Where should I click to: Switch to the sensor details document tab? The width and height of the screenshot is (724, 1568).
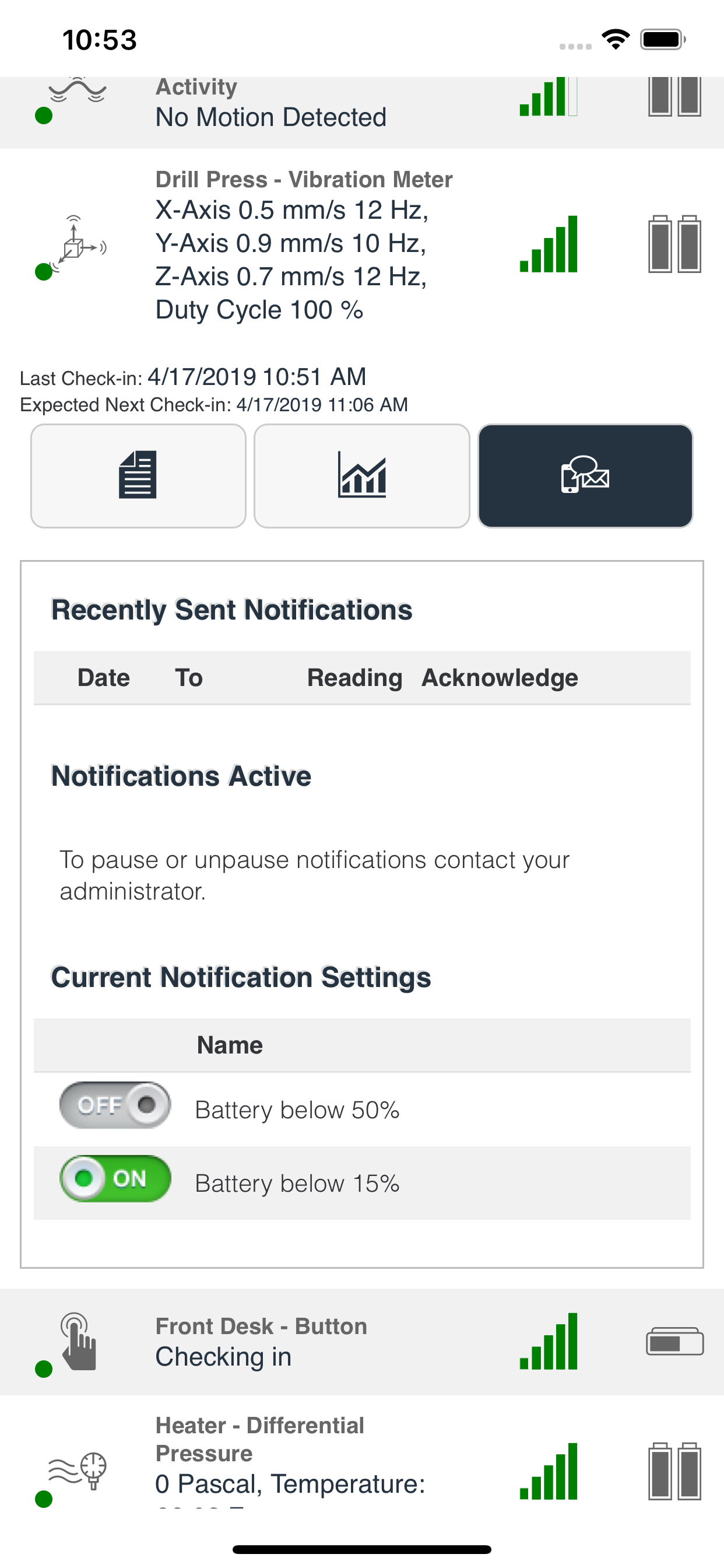(138, 475)
